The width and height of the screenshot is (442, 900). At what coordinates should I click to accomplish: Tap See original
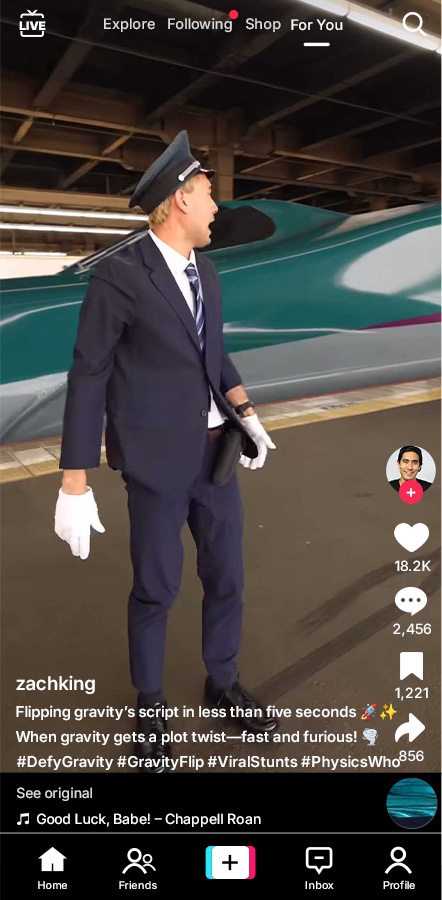[x=55, y=793]
